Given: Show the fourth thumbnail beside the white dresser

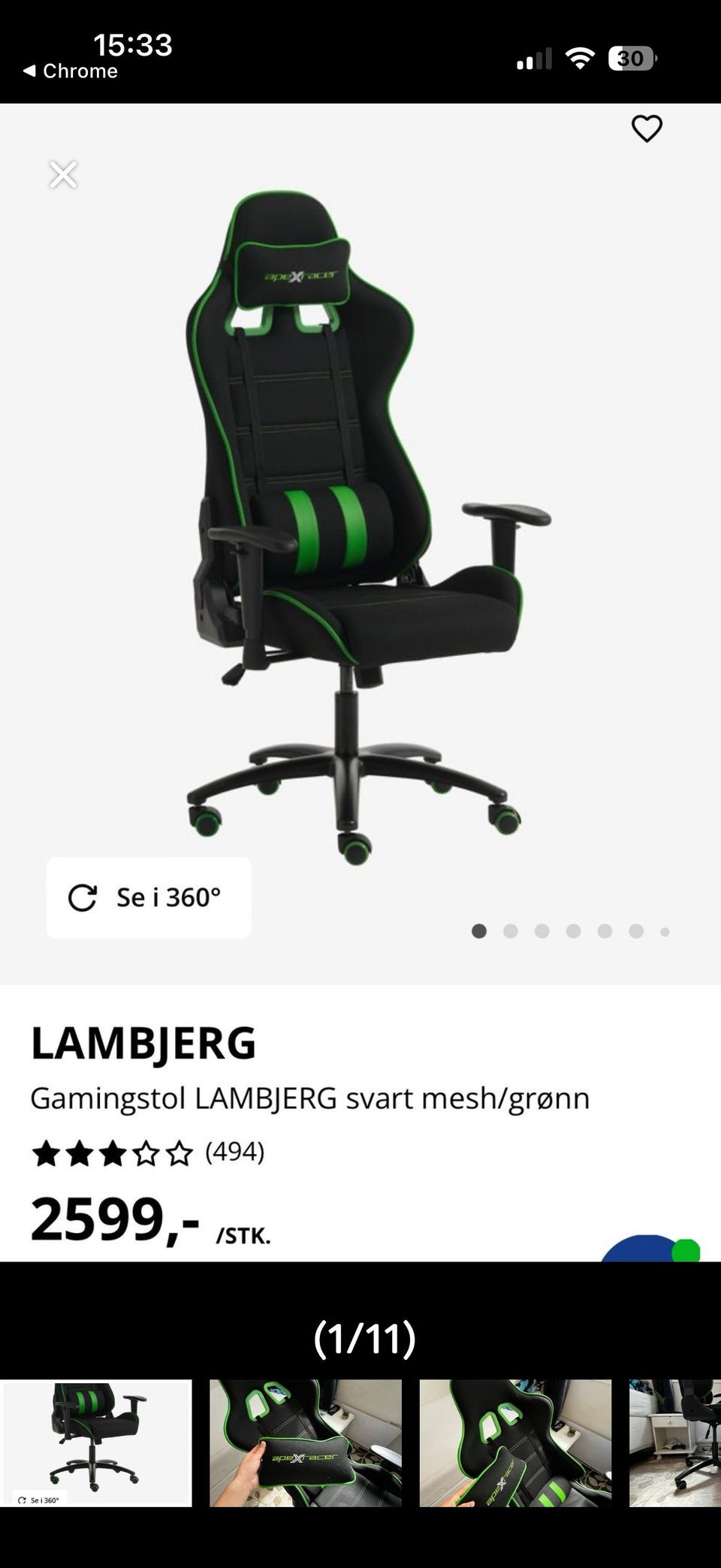Looking at the screenshot, I should pos(675,1443).
